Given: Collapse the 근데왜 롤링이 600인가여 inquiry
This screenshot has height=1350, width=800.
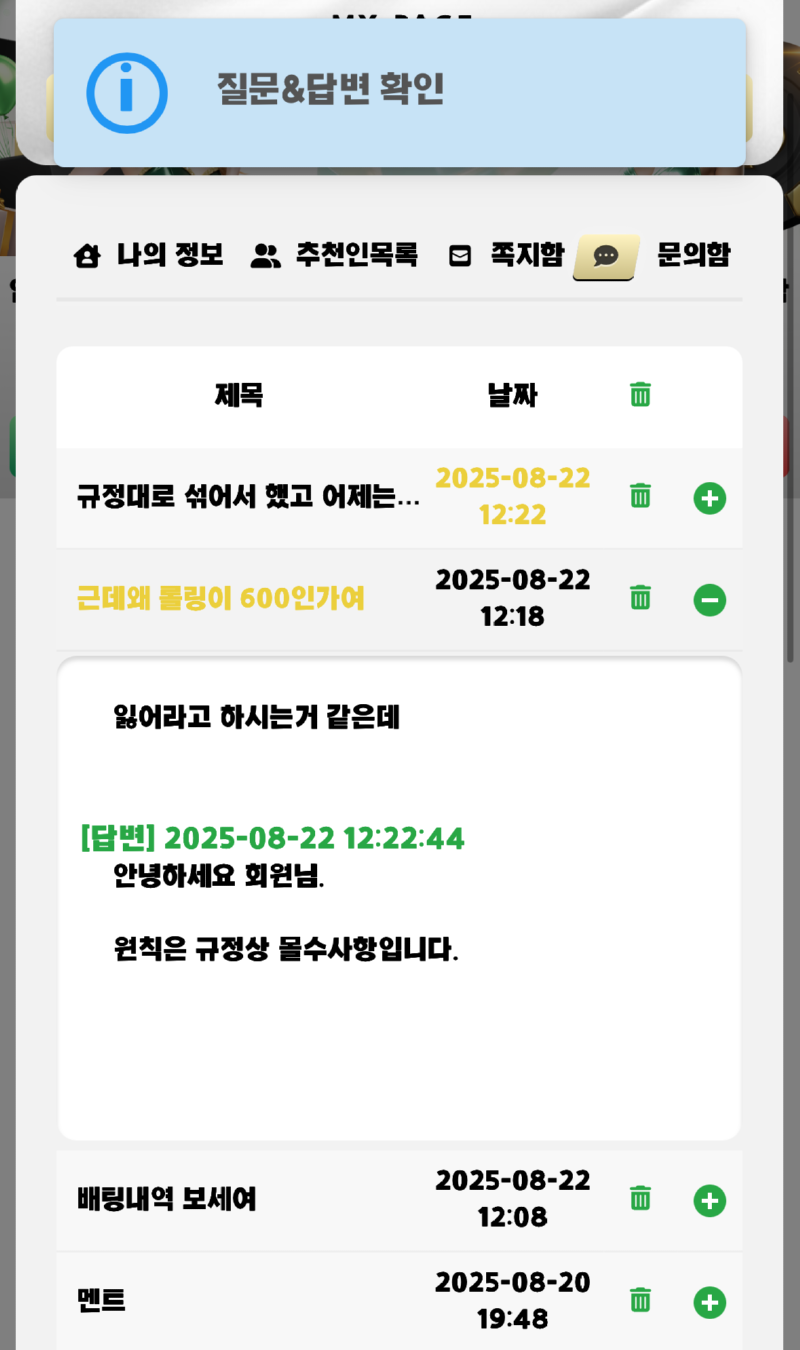Looking at the screenshot, I should pos(709,600).
